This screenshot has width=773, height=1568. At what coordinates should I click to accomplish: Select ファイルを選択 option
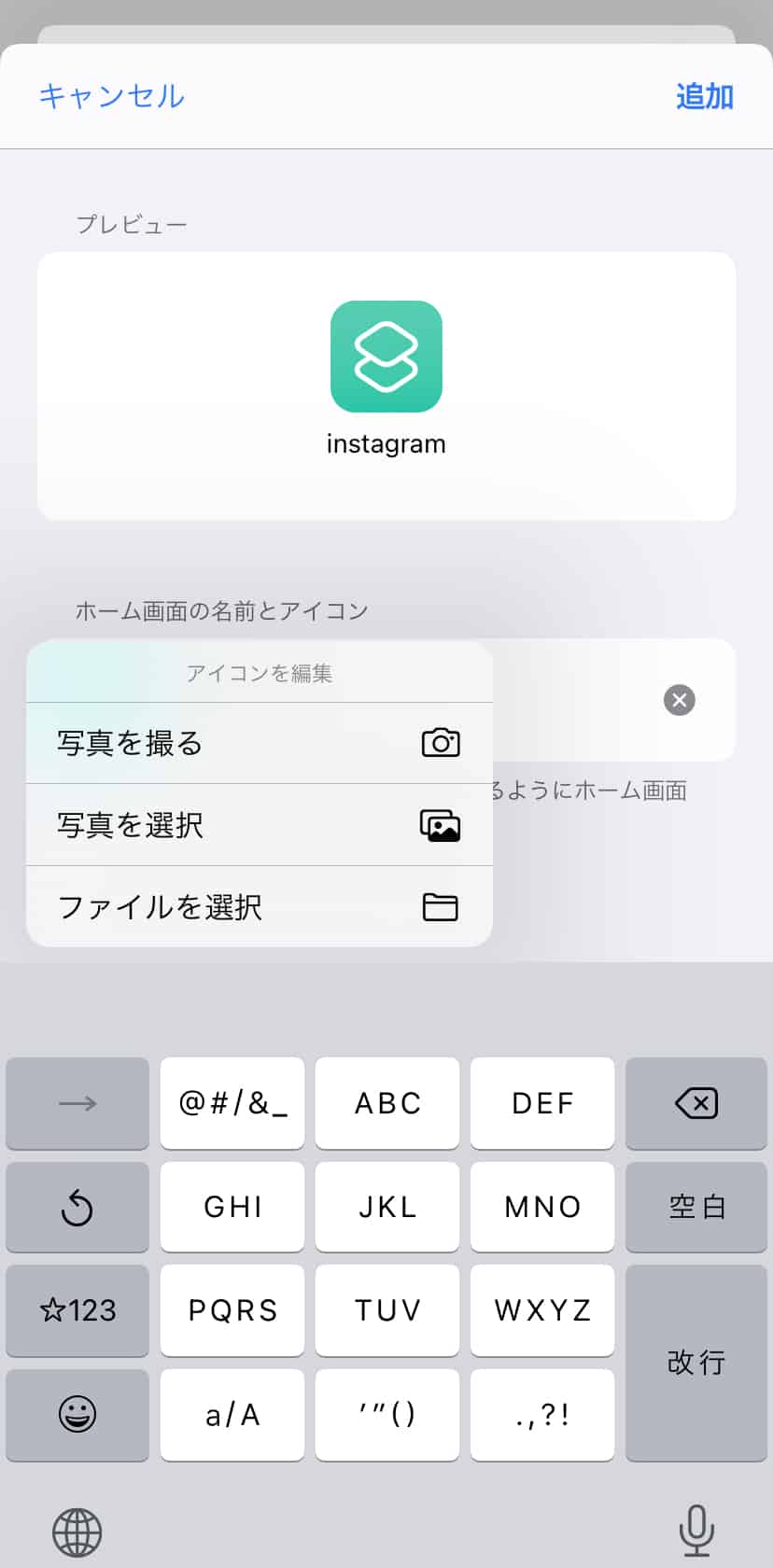tap(259, 907)
